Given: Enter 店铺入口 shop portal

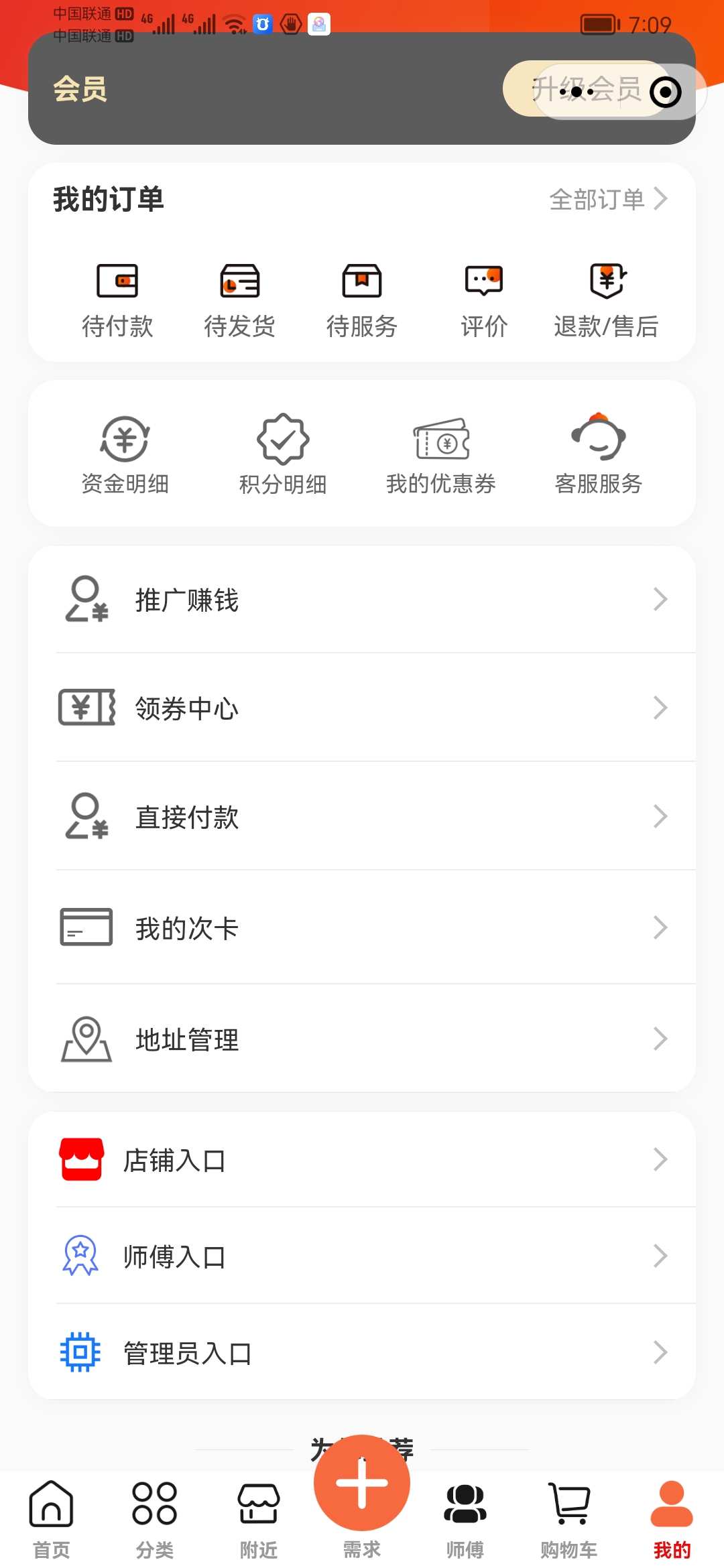Looking at the screenshot, I should coord(362,1160).
